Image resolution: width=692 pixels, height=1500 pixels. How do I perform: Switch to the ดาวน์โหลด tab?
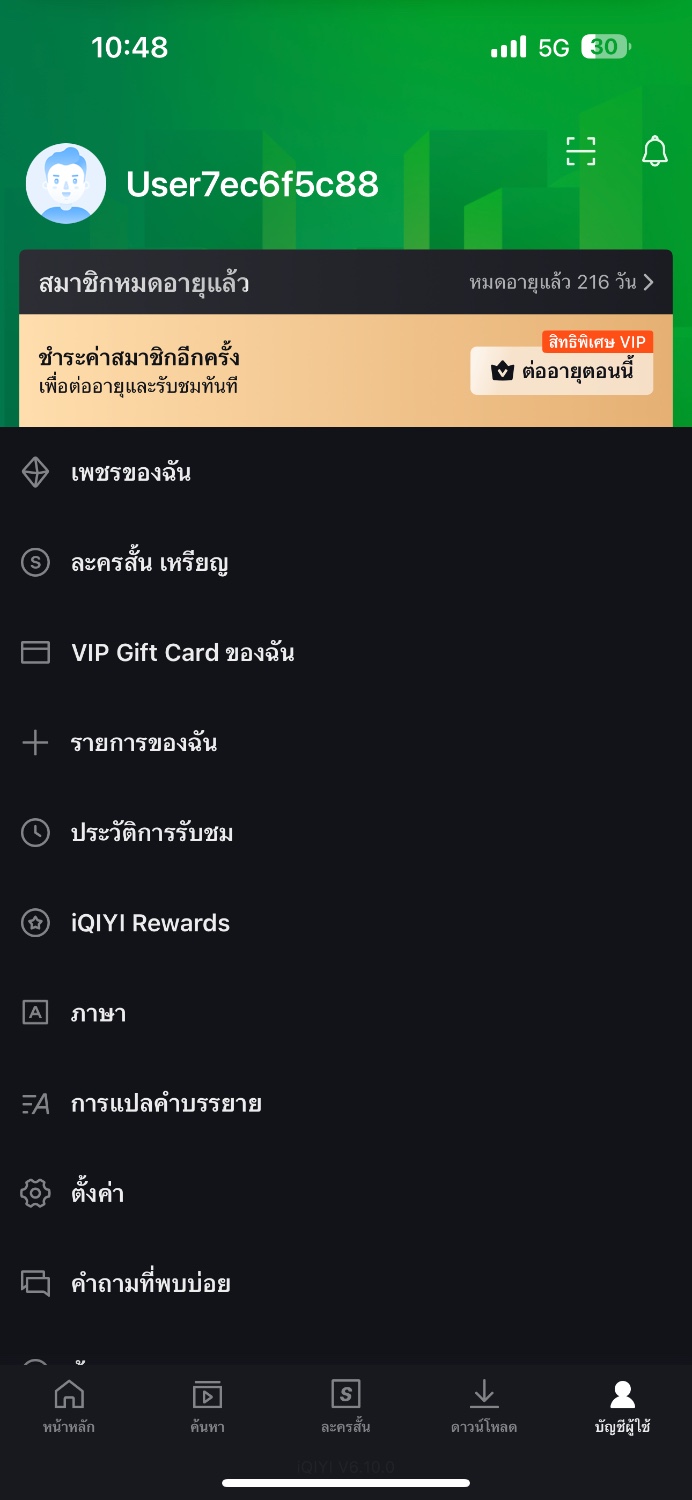484,1405
